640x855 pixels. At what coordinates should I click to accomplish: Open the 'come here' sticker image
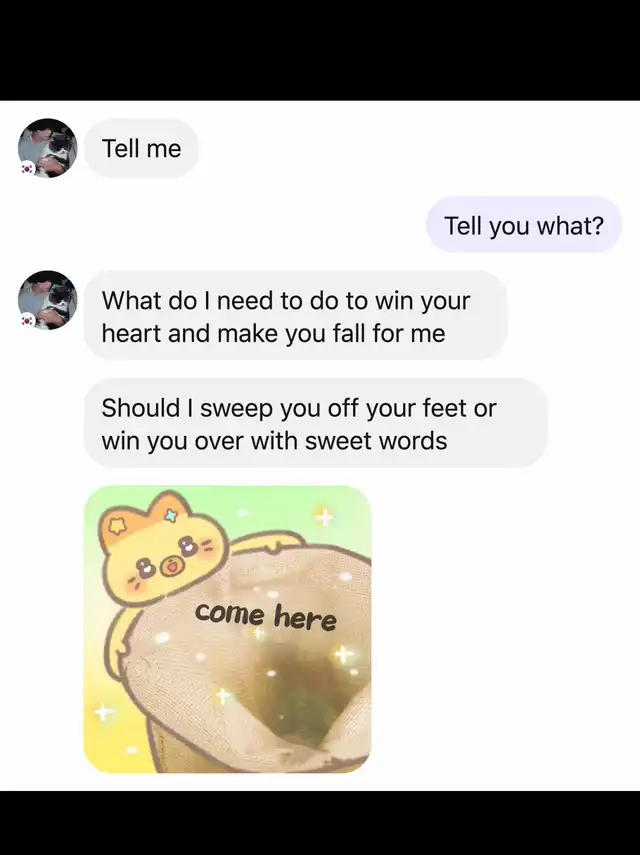point(227,629)
